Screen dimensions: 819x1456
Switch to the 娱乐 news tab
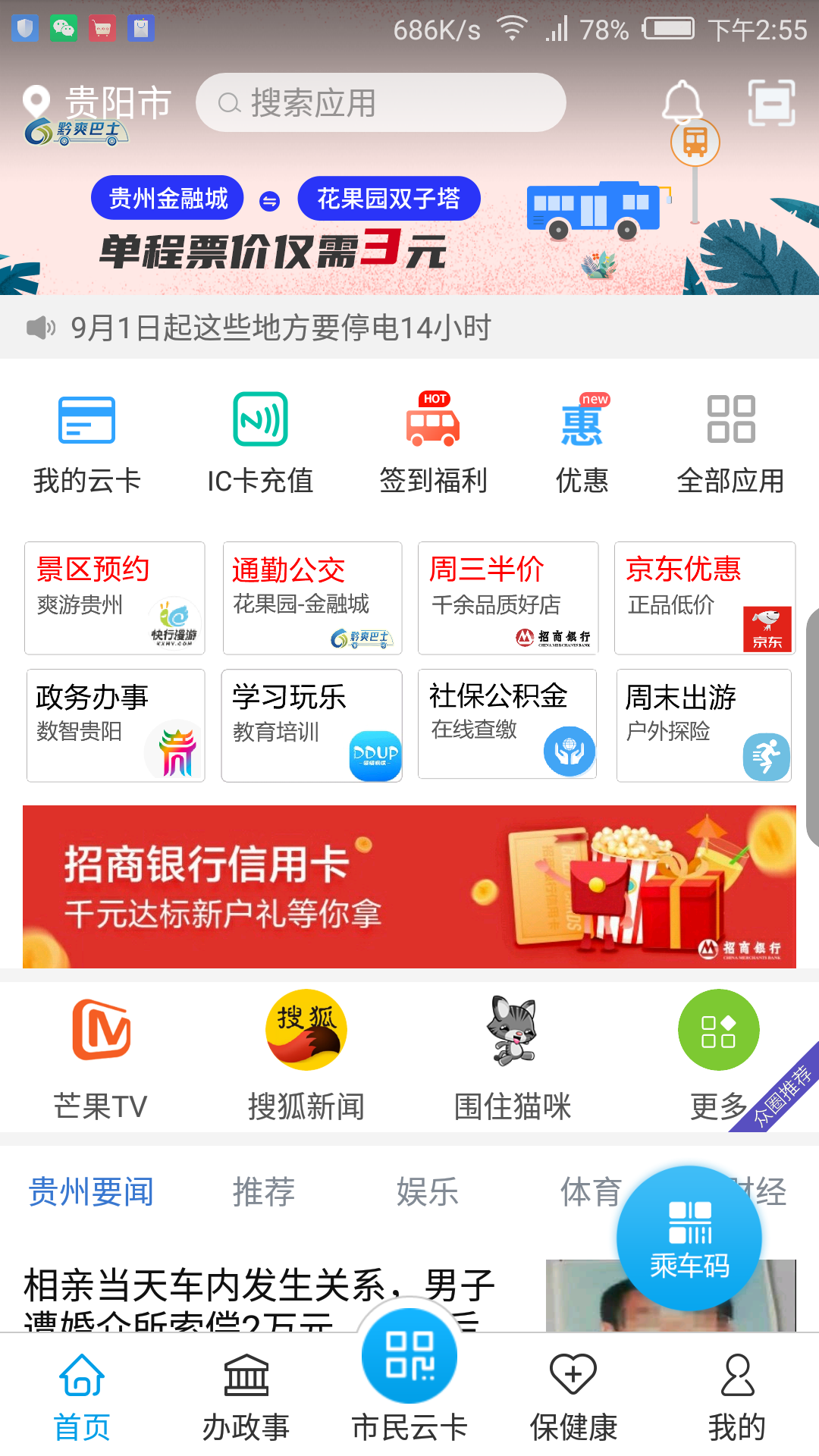pos(428,1192)
